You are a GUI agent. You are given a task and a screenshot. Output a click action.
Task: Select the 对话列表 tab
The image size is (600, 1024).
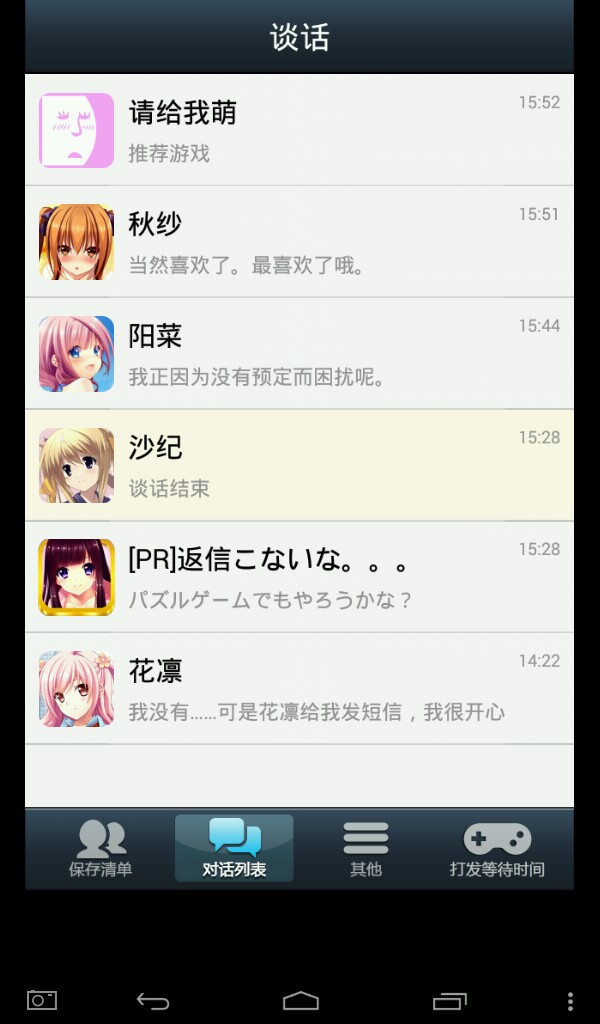click(x=234, y=848)
